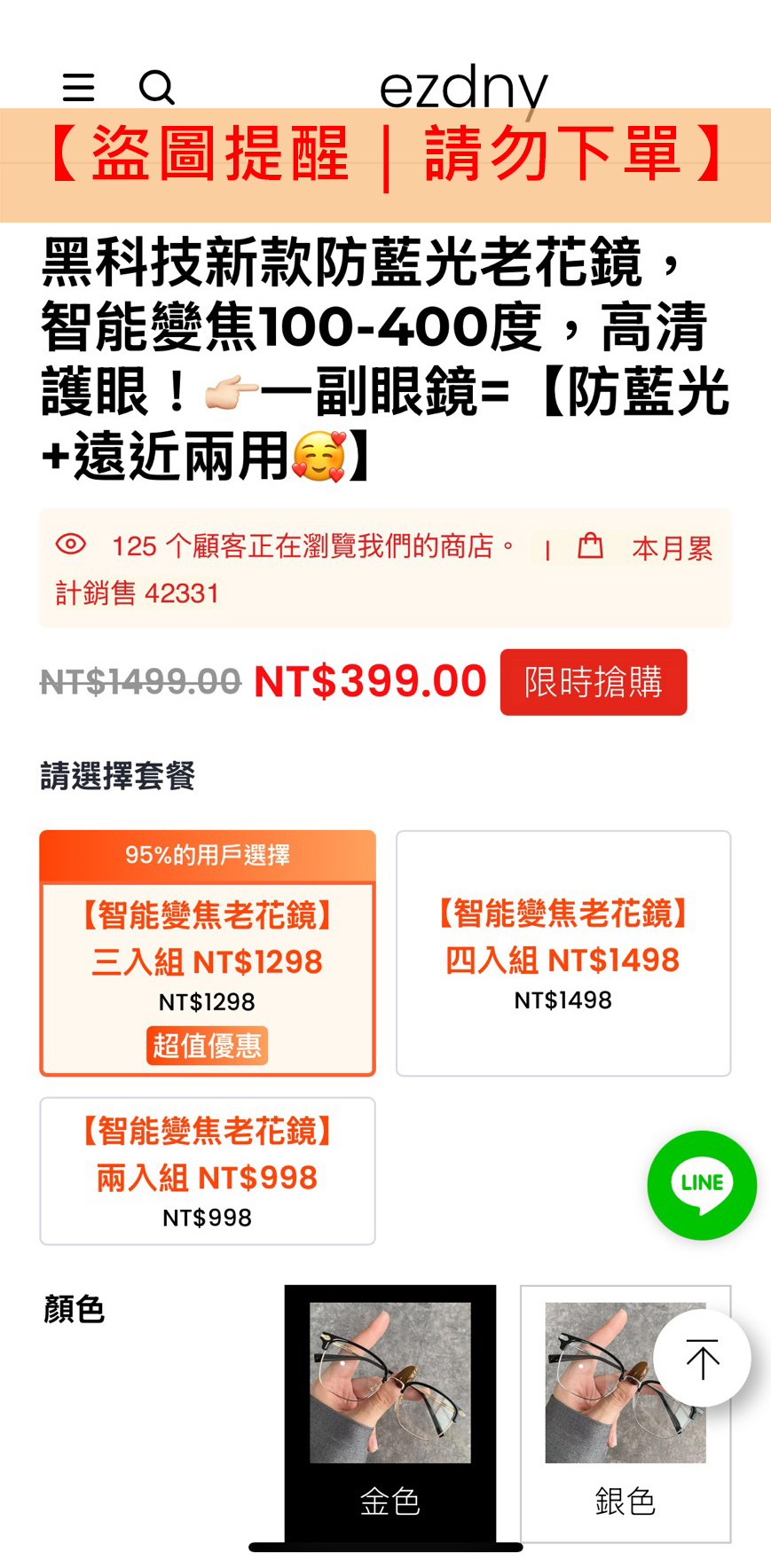771x1568 pixels.
Task: Jump back to top of page
Action: pyautogui.click(x=702, y=1359)
